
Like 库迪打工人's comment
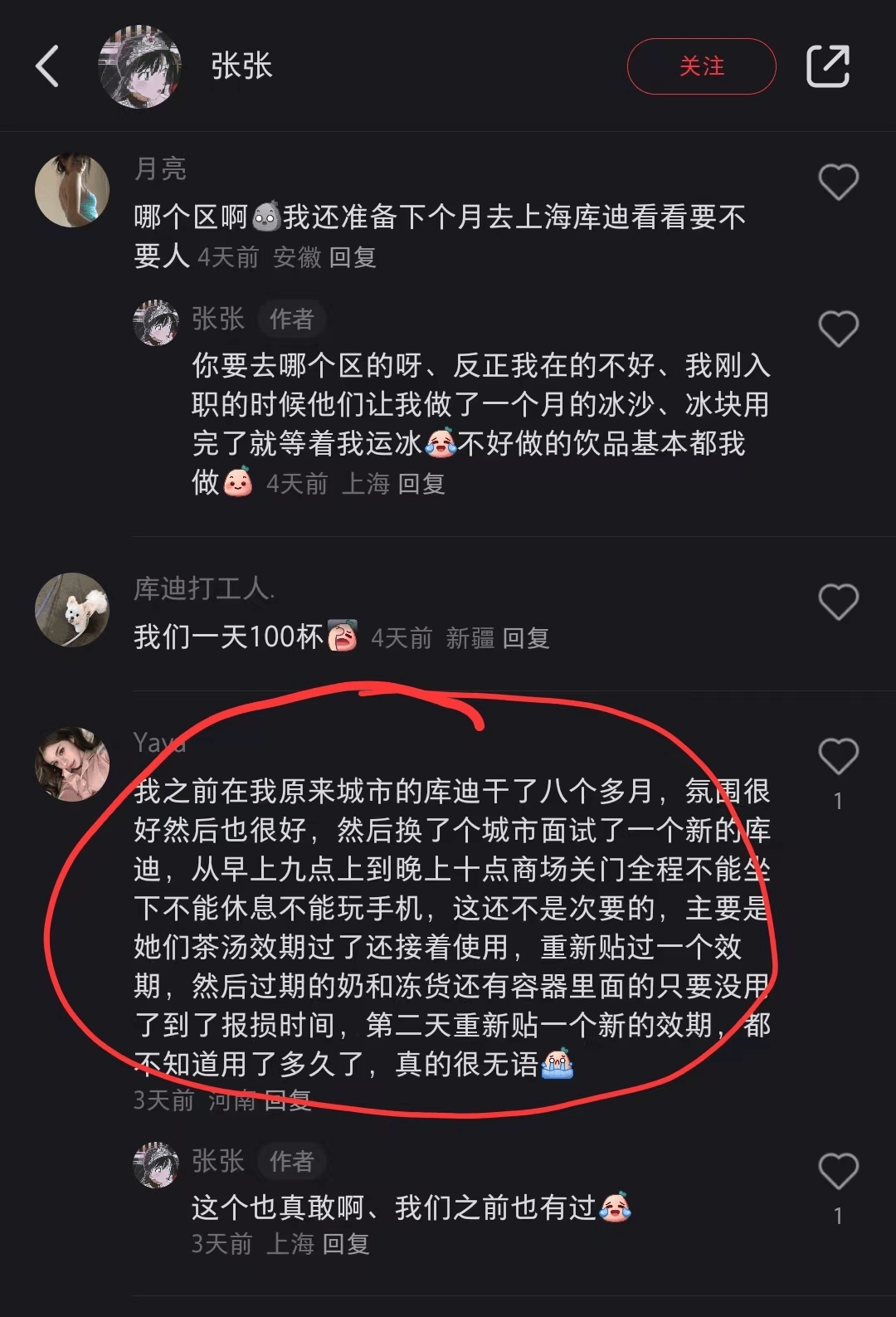coord(838,602)
